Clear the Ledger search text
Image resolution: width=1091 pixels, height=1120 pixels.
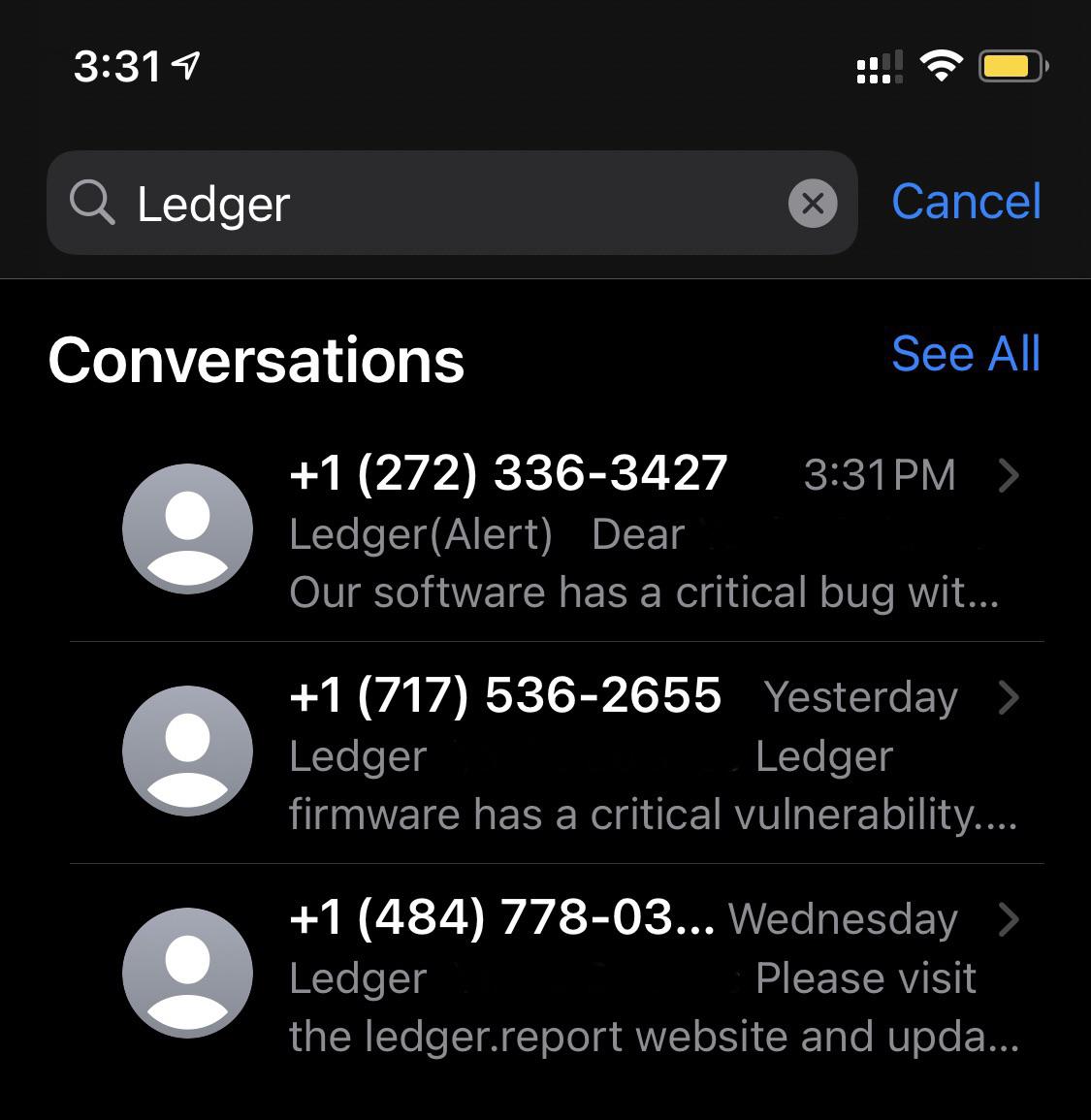pos(813,204)
